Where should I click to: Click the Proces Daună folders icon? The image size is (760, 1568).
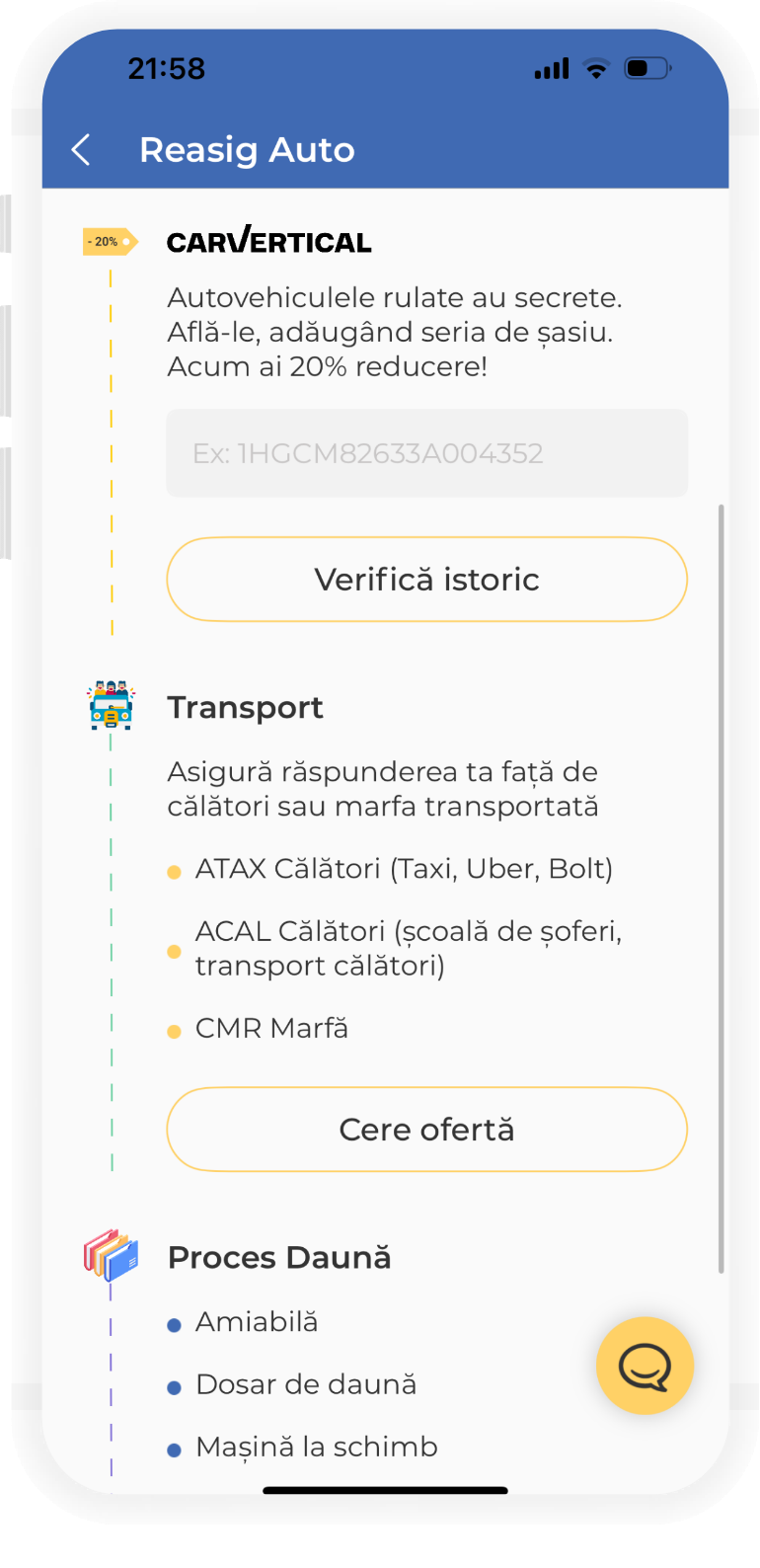[x=111, y=1254]
